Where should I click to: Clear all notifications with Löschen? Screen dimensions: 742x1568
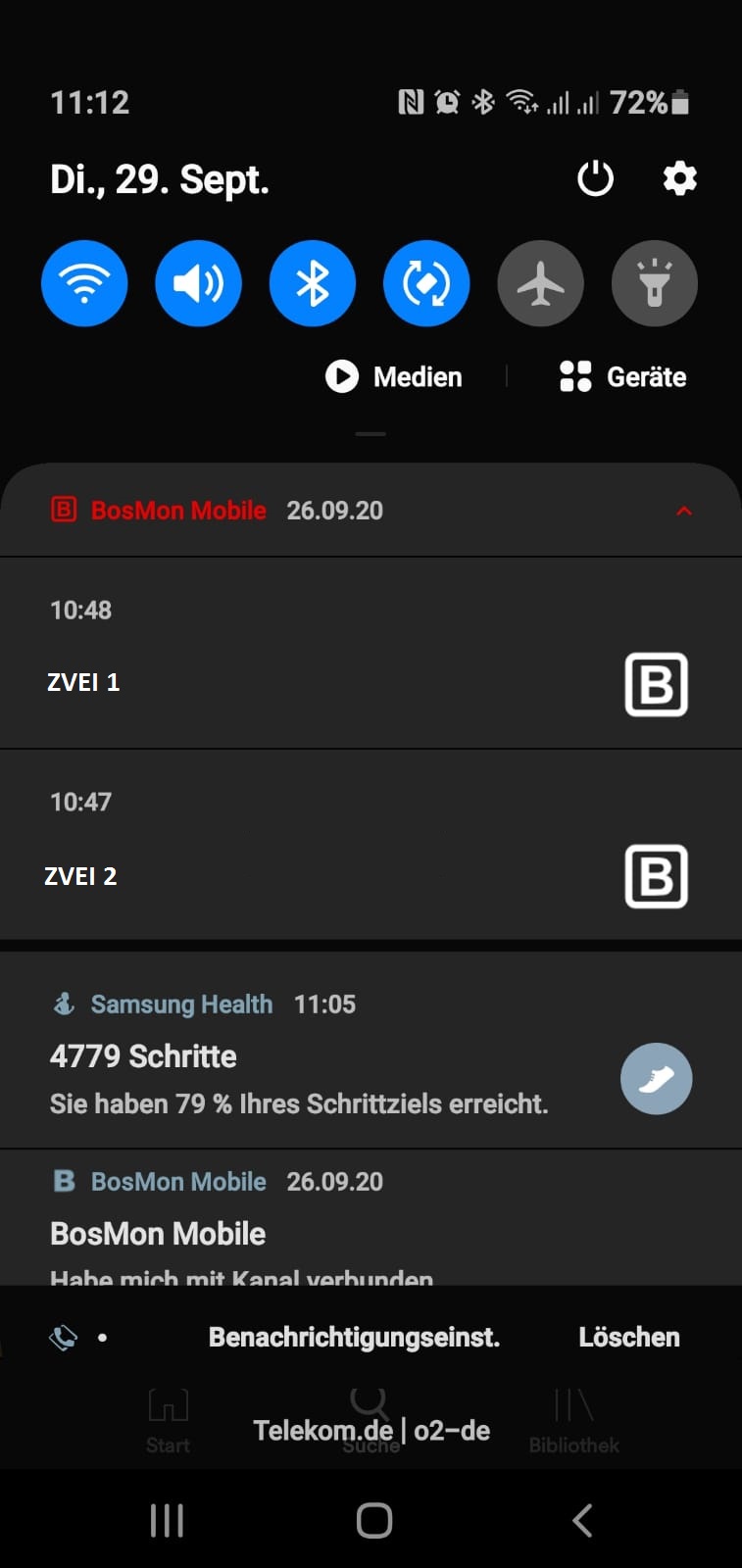628,1338
